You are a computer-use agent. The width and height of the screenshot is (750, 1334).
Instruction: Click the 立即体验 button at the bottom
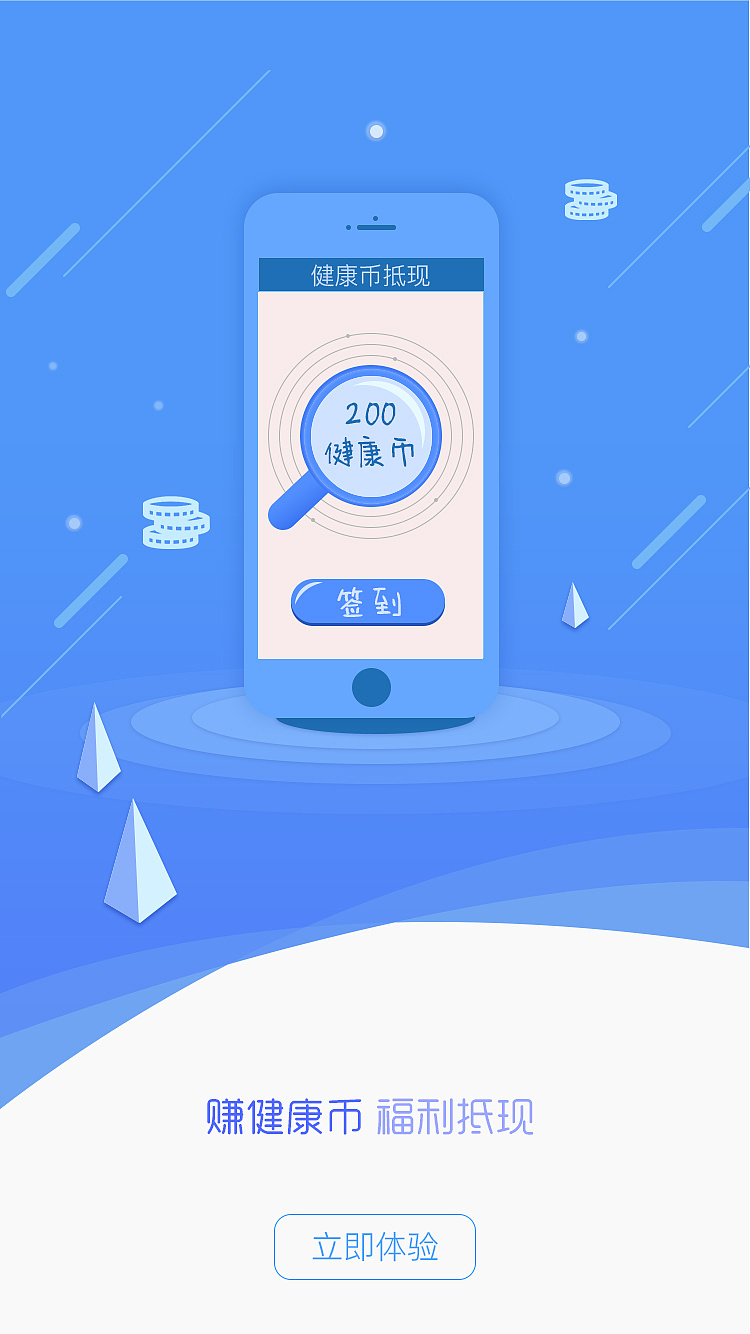coord(374,1247)
